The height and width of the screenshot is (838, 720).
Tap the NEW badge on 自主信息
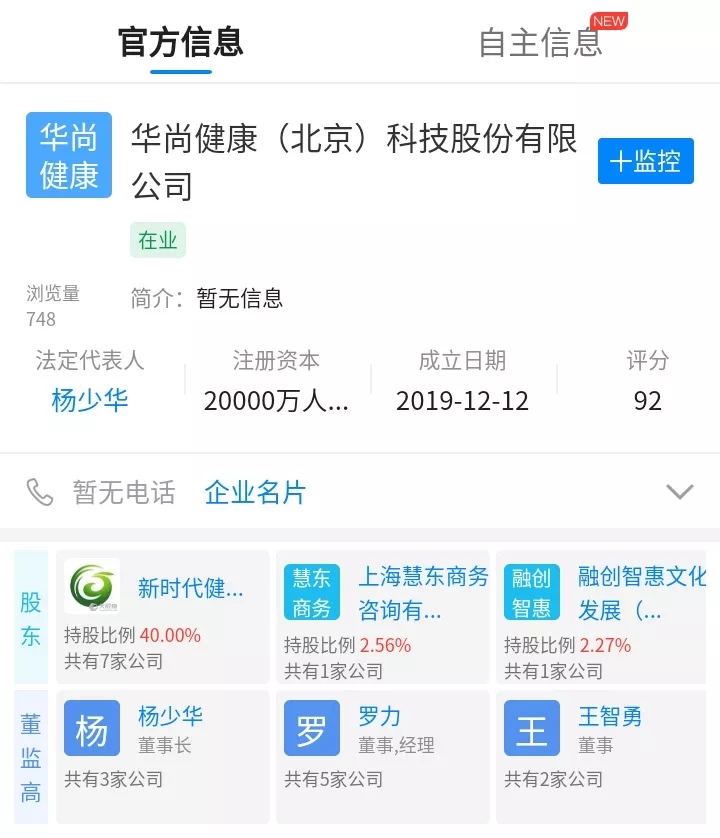tap(610, 20)
